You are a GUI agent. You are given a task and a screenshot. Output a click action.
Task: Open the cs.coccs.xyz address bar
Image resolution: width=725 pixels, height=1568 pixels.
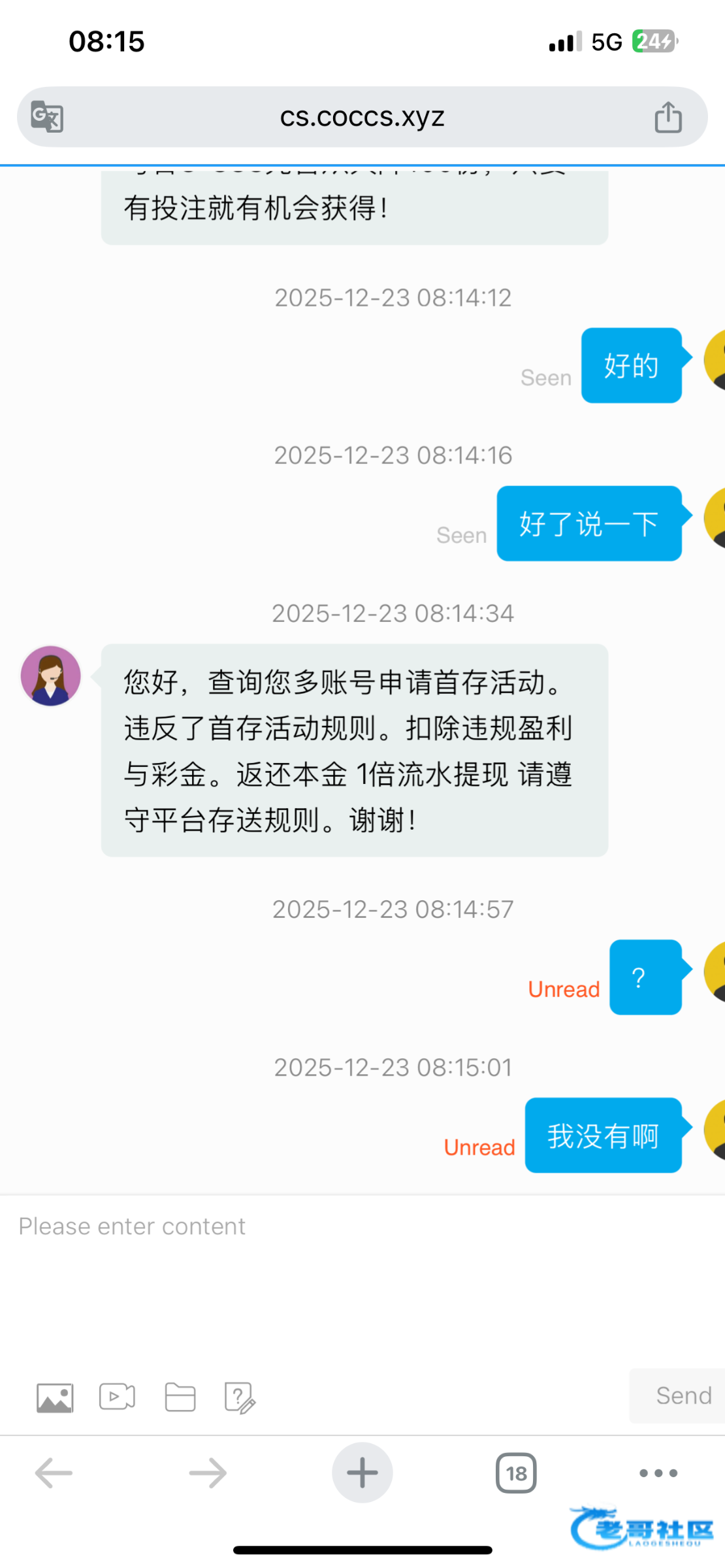tap(362, 118)
